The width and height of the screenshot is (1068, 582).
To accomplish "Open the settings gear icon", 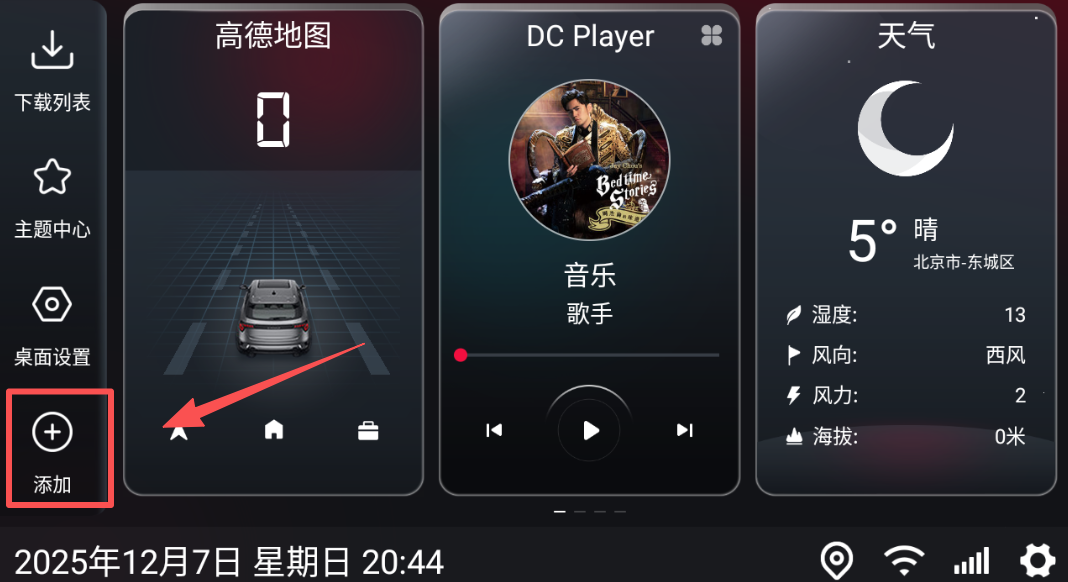I will tap(1037, 561).
